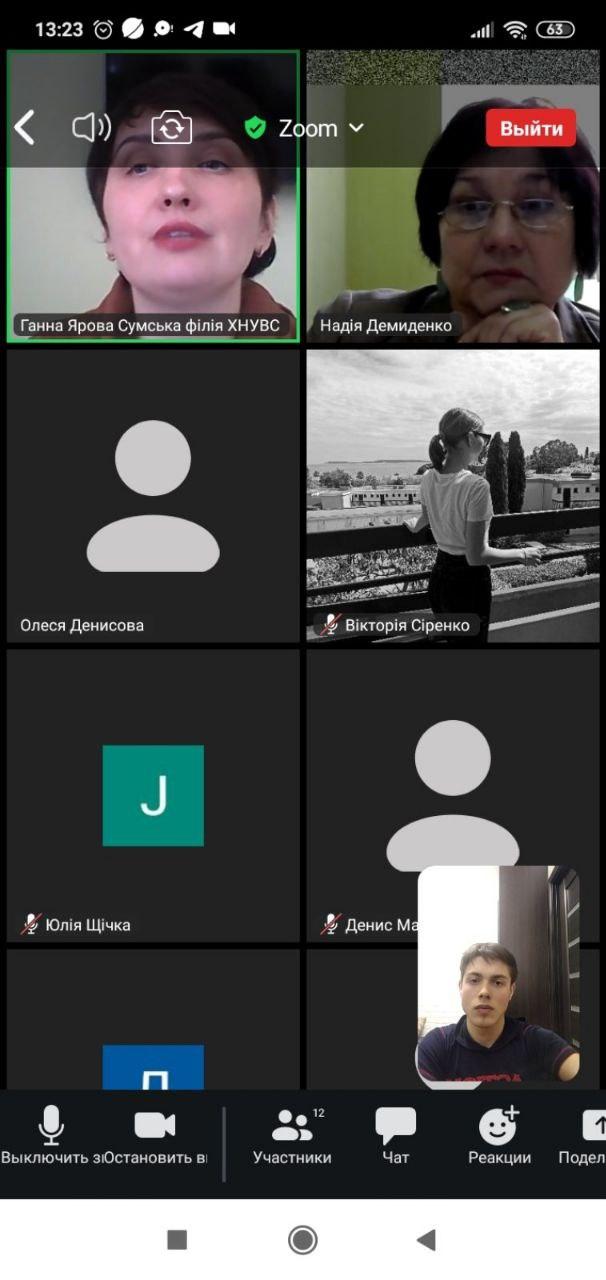Leave the meeting with Выйти button

[x=531, y=129]
